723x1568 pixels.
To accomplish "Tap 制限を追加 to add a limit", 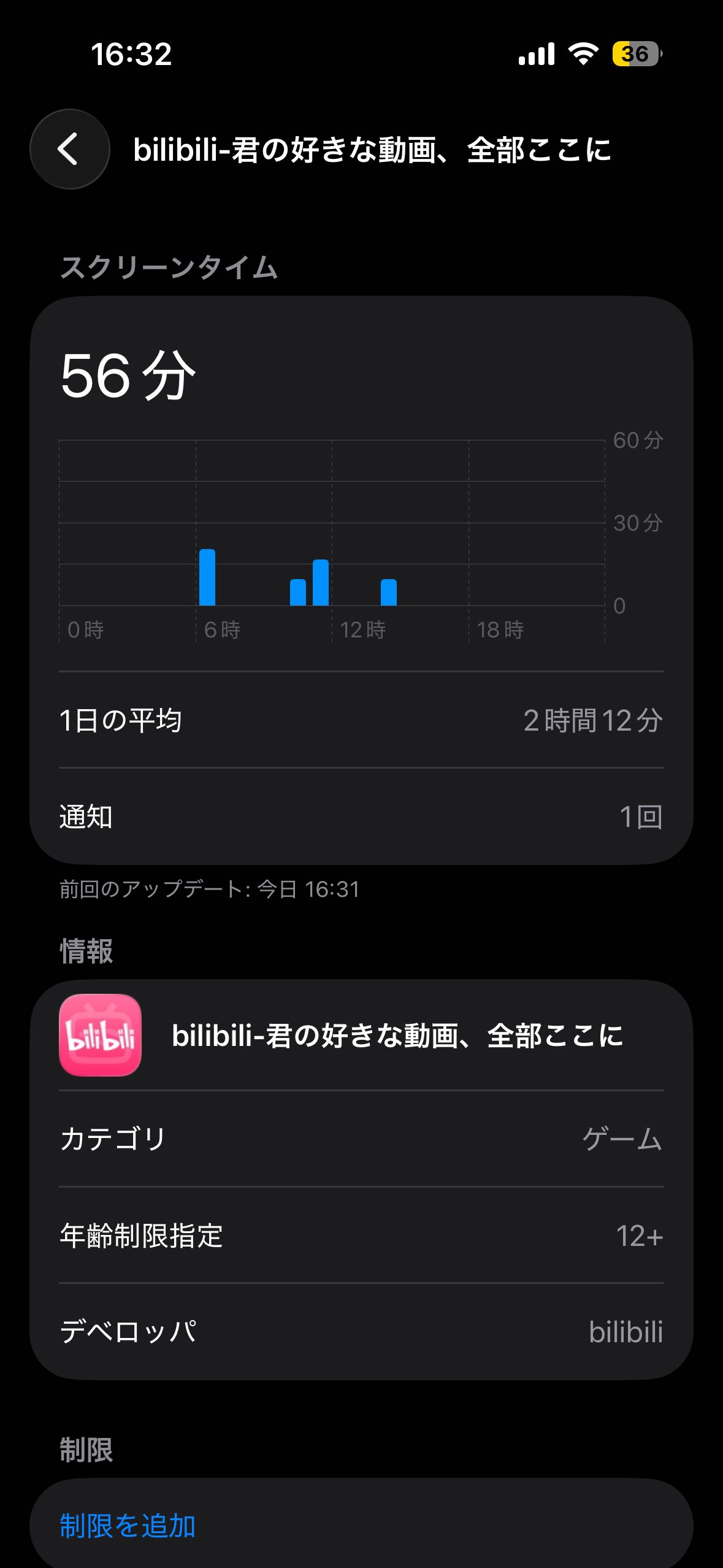I will [x=128, y=1525].
